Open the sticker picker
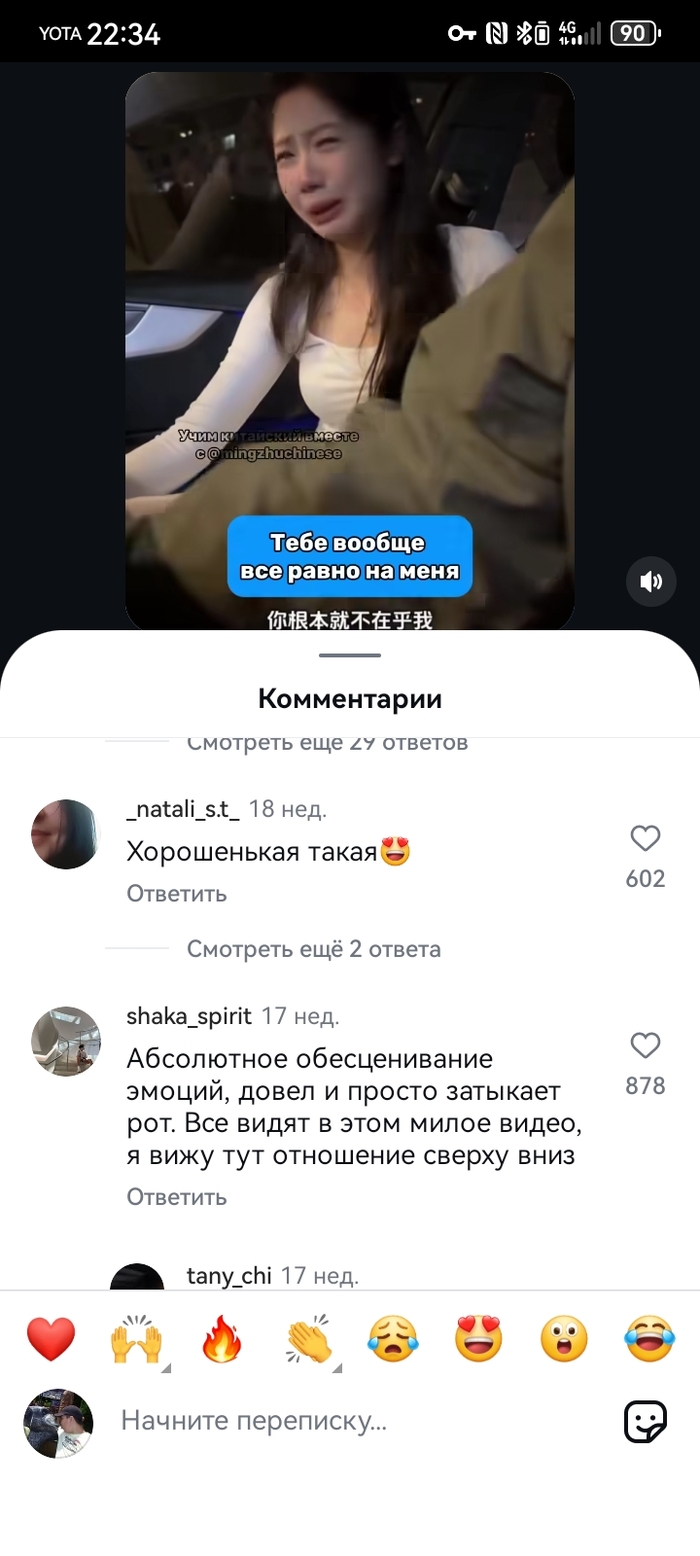Viewport: 700px width, 1556px height. [645, 1421]
